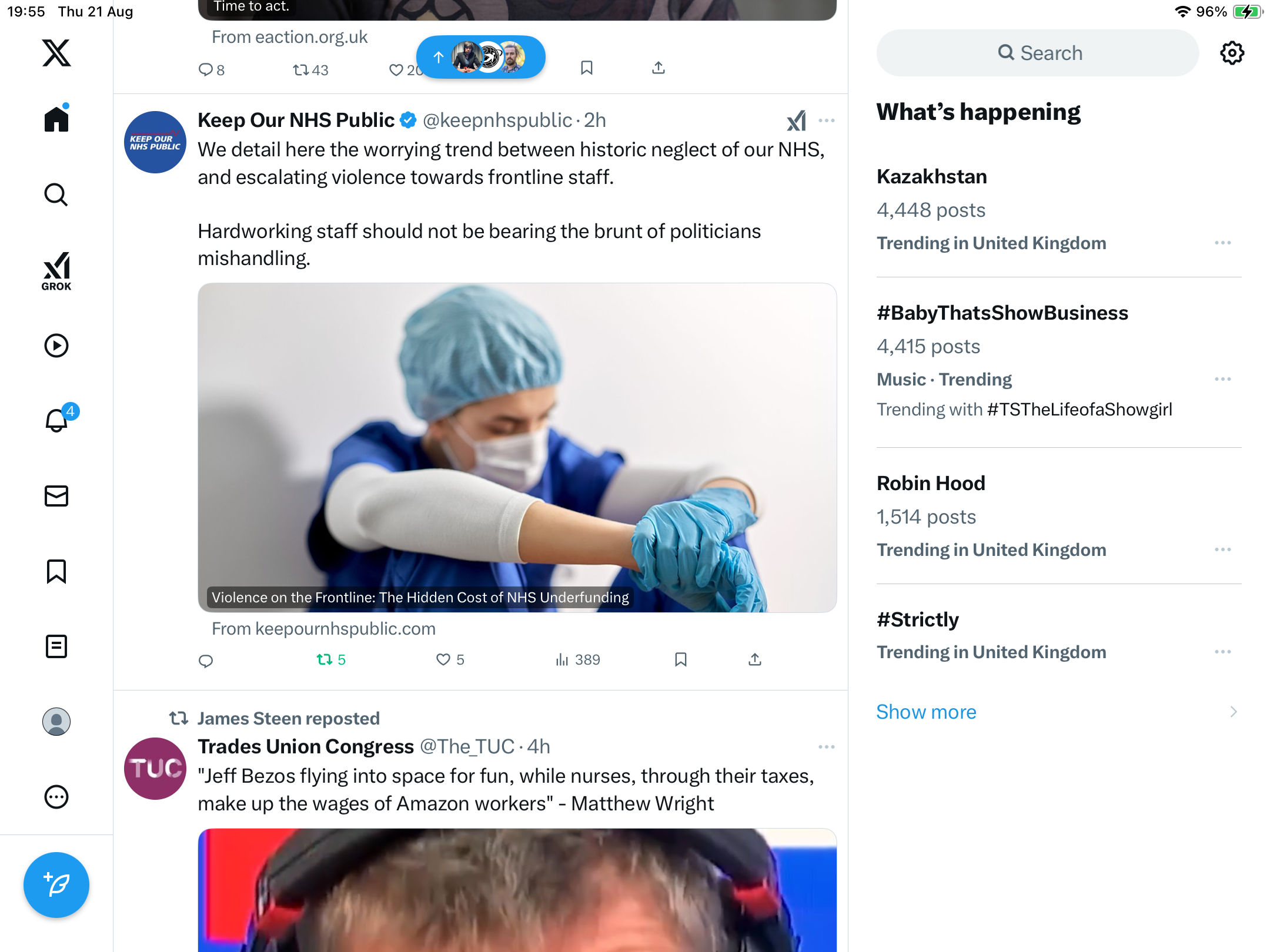This screenshot has width=1270, height=952.
Task: Open Bookmarks in the sidebar
Action: tap(56, 571)
